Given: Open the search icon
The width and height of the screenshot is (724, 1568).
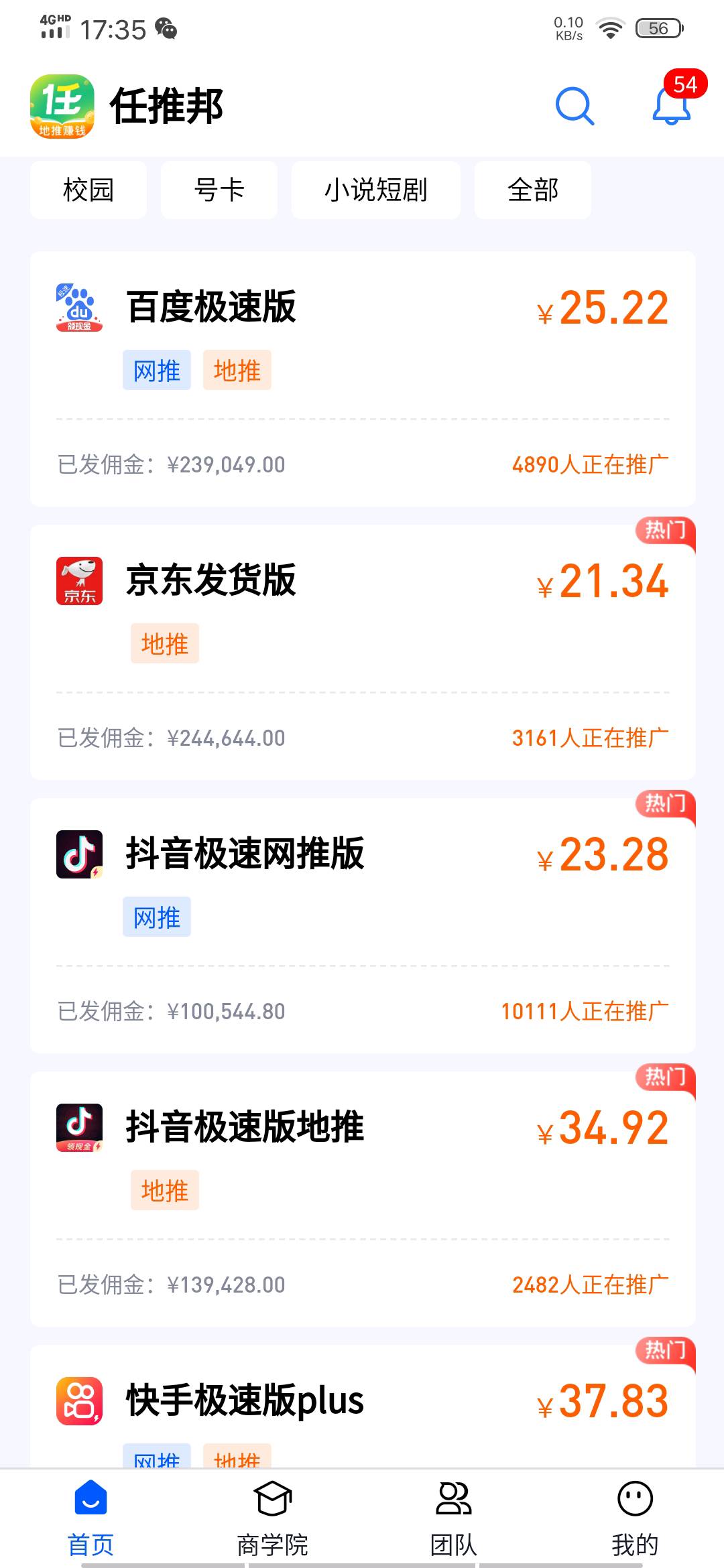Looking at the screenshot, I should 575,106.
